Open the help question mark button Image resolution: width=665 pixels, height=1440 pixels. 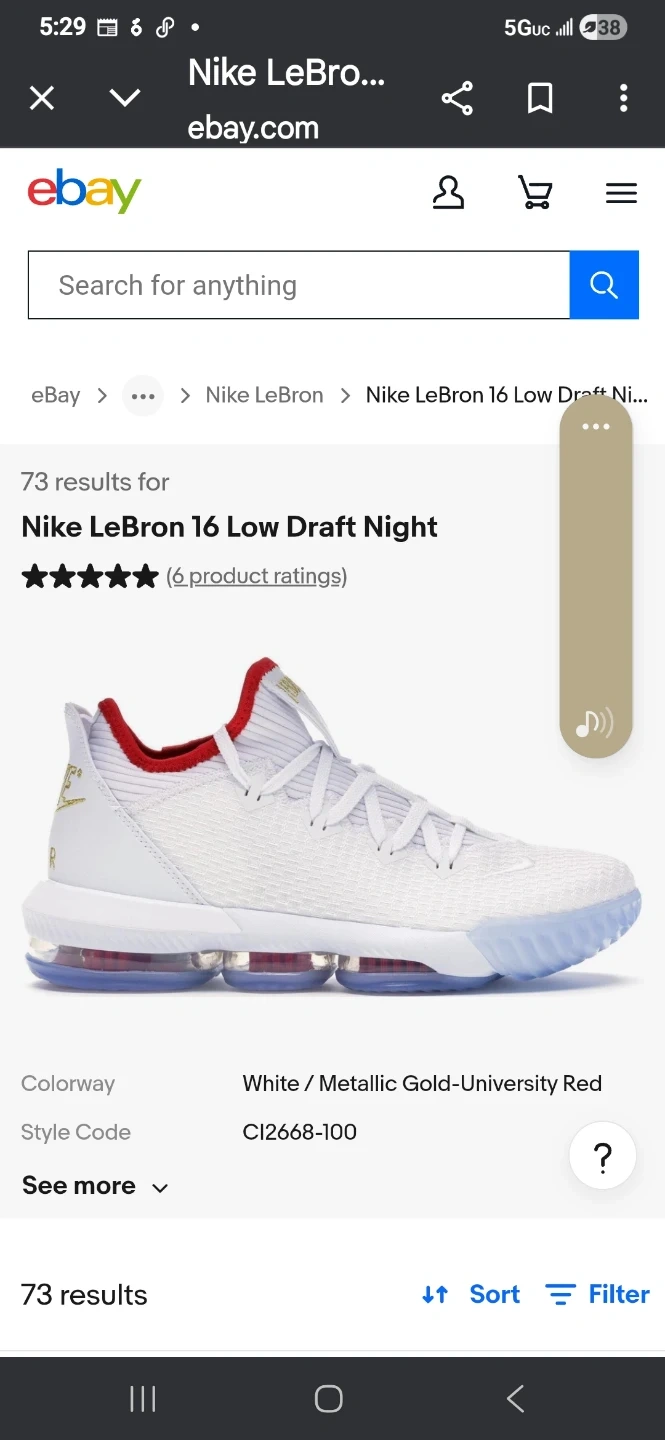tap(603, 1157)
